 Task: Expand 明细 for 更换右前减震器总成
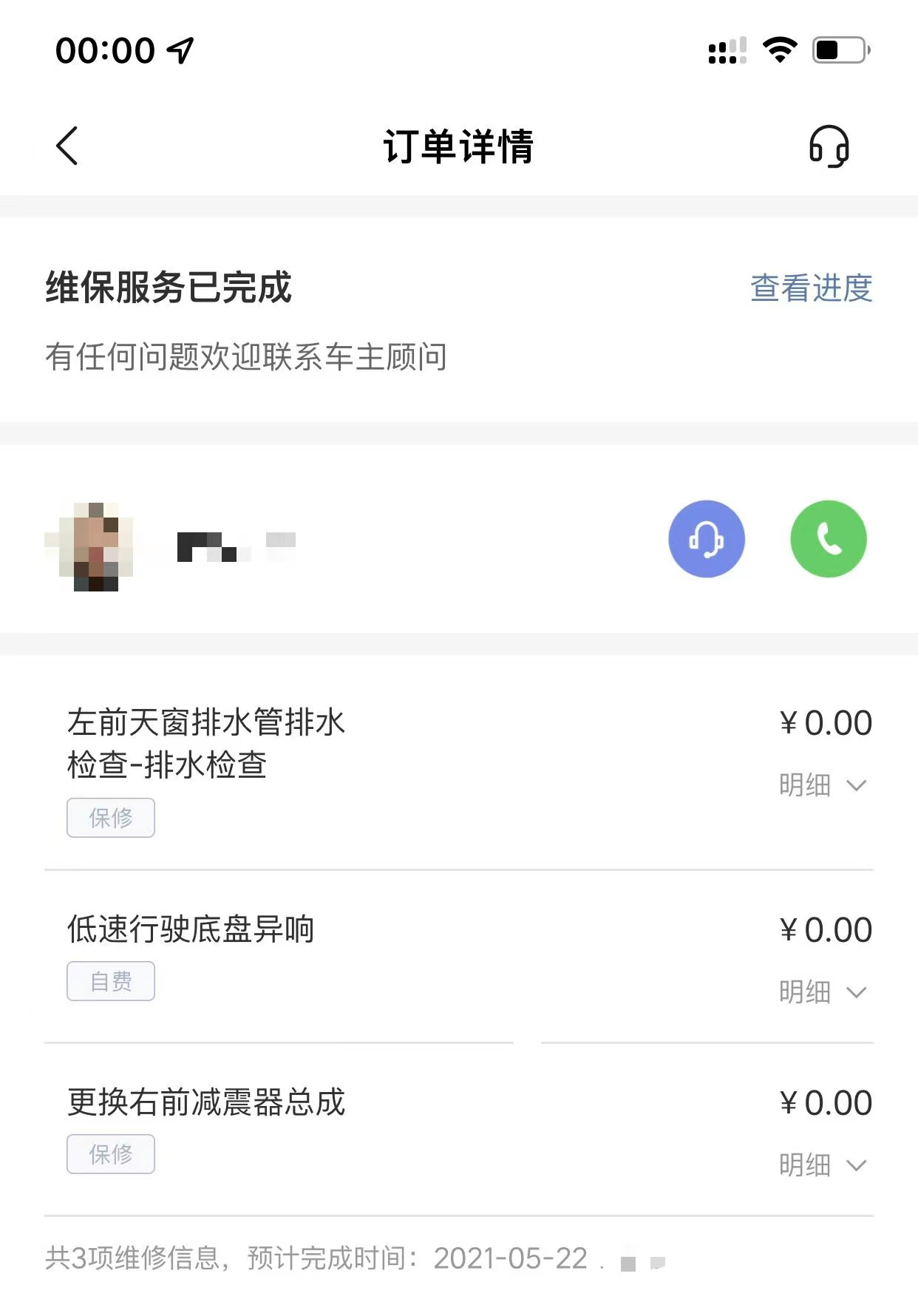tap(822, 1165)
